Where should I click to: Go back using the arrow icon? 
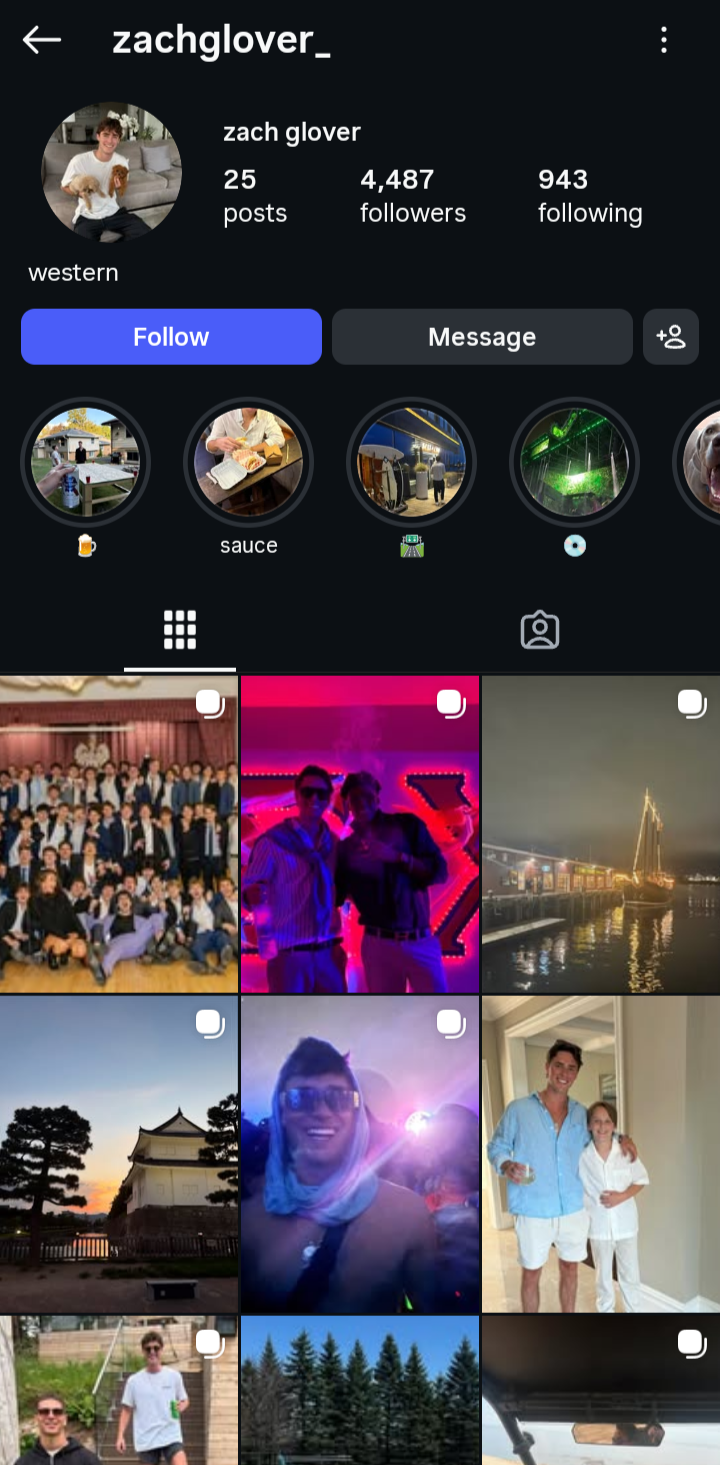pyautogui.click(x=42, y=40)
